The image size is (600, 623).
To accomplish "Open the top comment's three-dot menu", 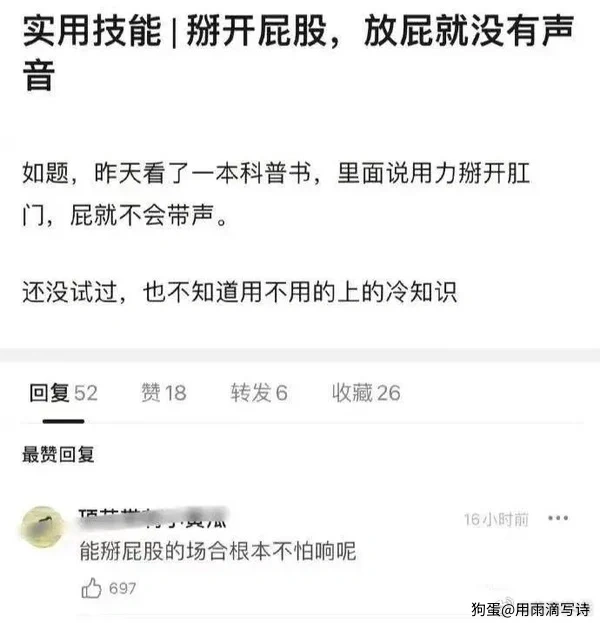I will (x=559, y=519).
